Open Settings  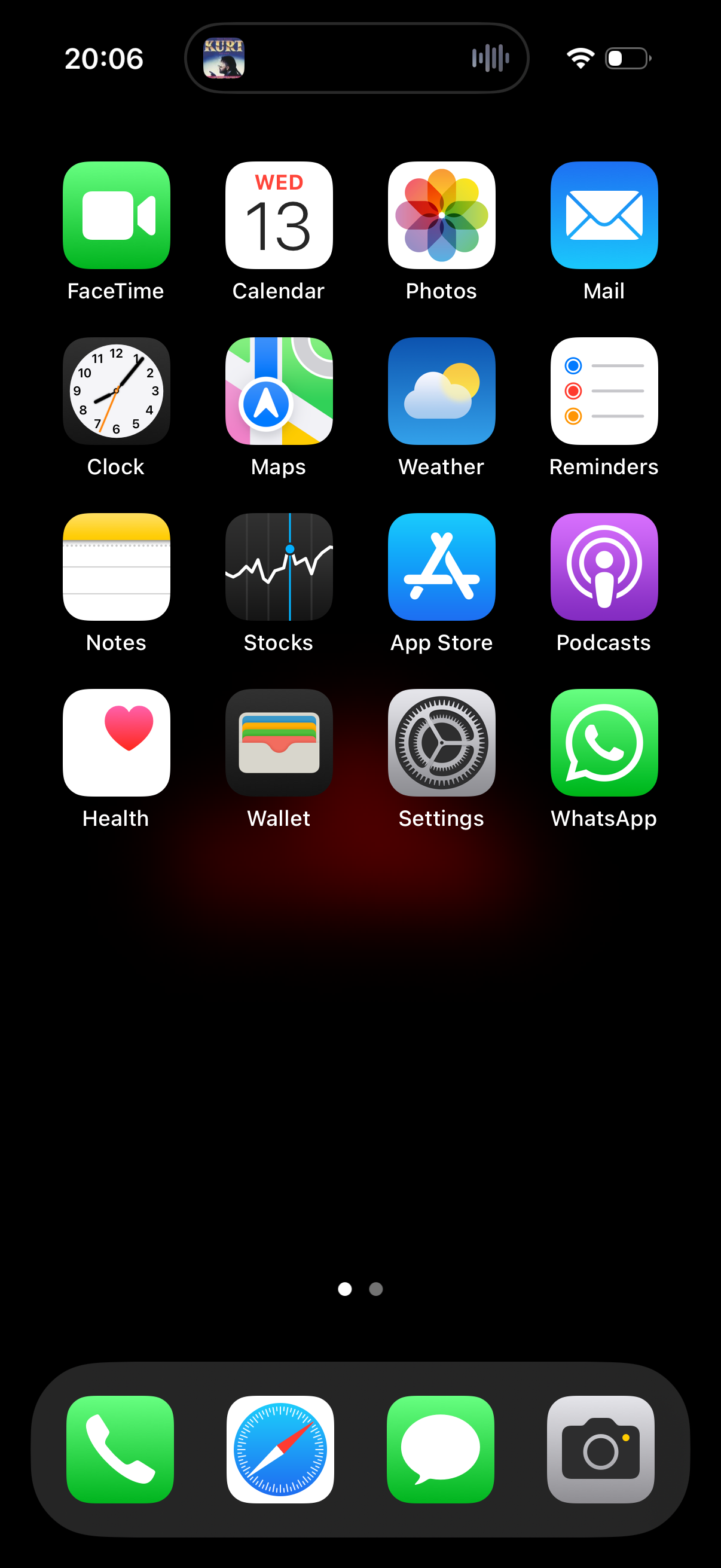[441, 743]
